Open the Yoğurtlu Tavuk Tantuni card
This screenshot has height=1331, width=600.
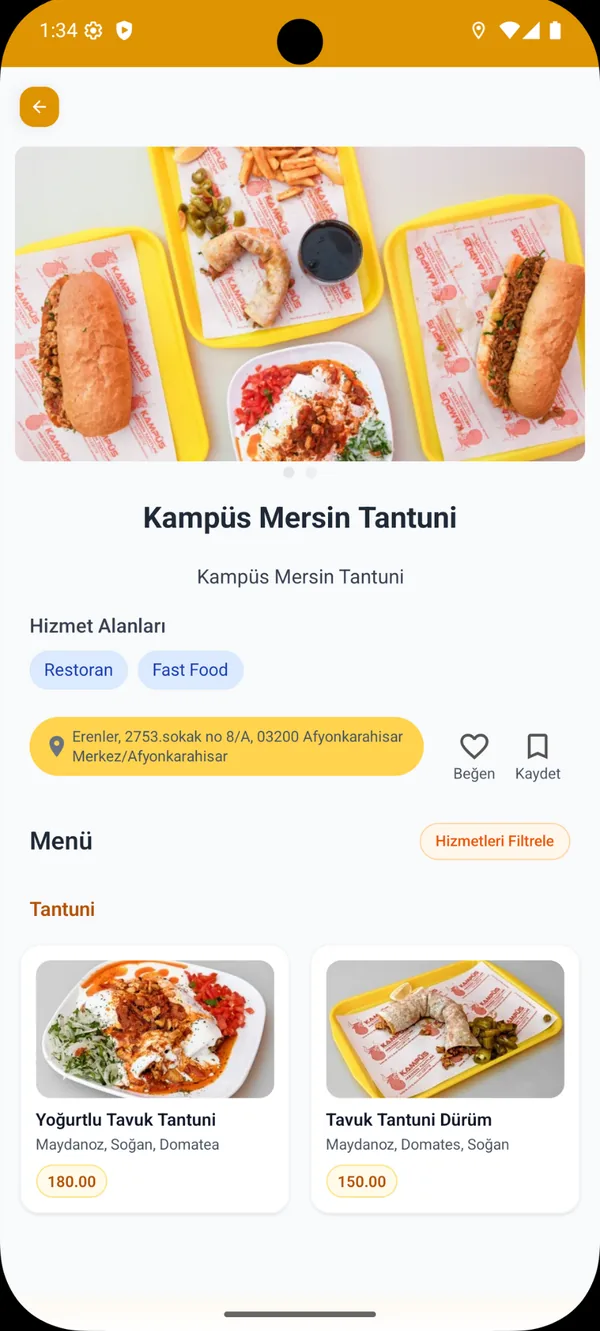point(155,1079)
